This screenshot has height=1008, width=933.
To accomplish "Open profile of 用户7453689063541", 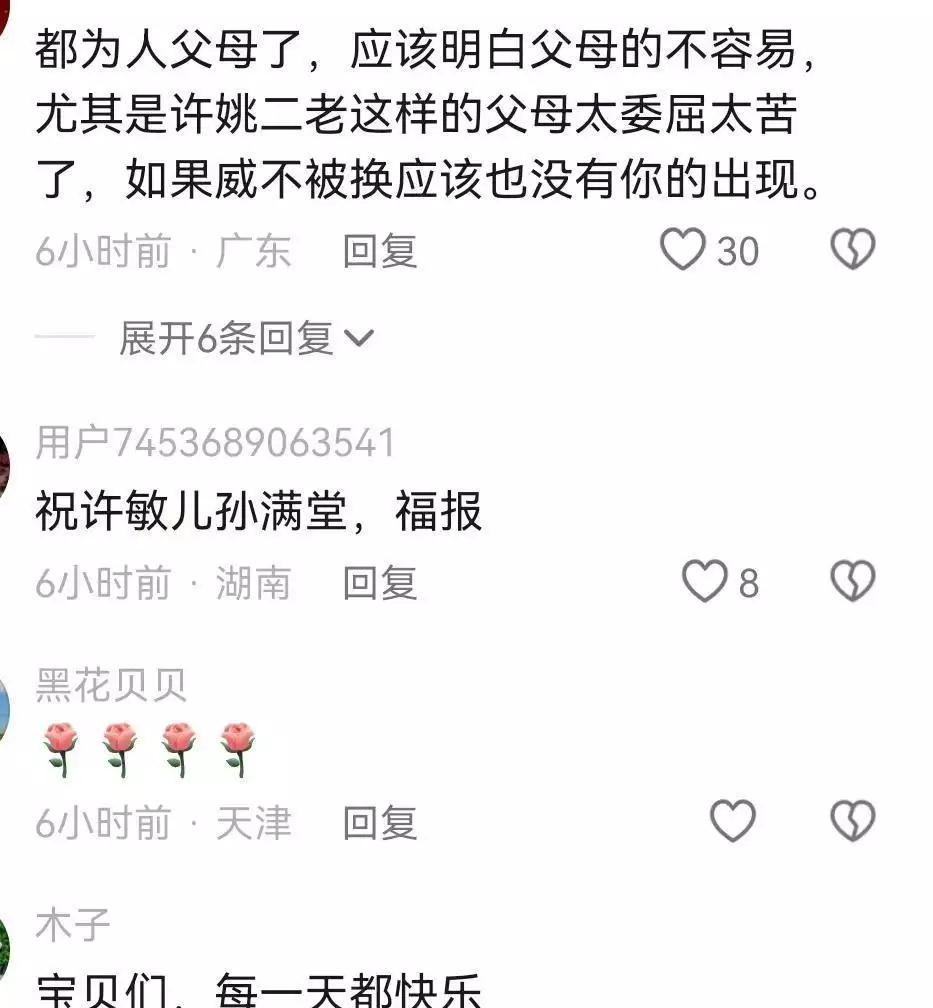I will click(x=215, y=442).
